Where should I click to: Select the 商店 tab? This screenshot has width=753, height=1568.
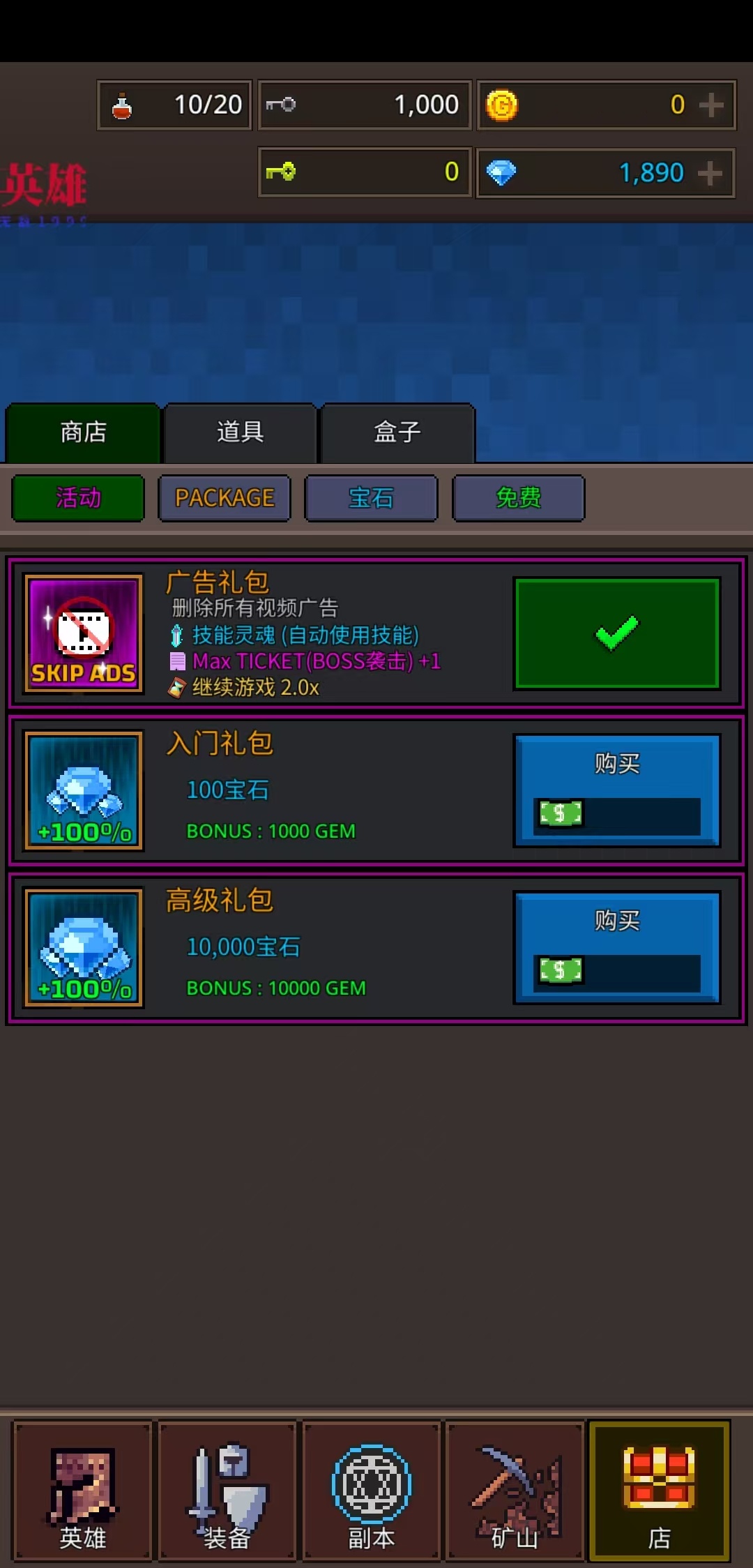[83, 432]
